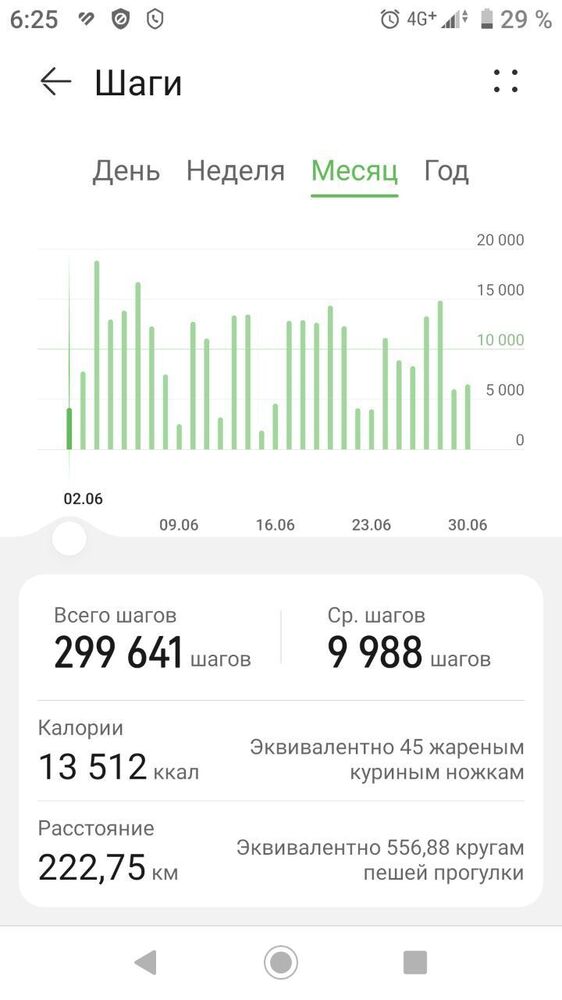Select the Месяц tab
This screenshot has width=562, height=1000.
point(355,171)
